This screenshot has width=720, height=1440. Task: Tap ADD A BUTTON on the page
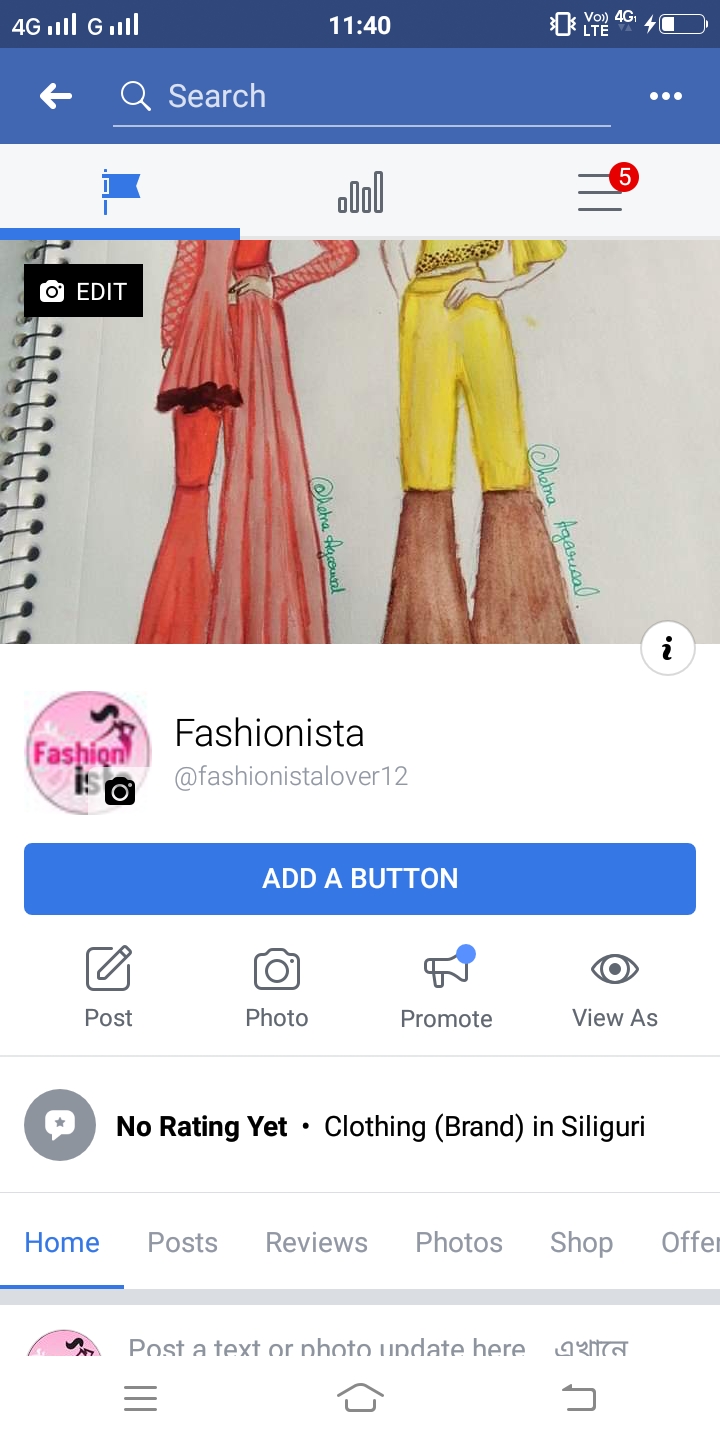(360, 878)
